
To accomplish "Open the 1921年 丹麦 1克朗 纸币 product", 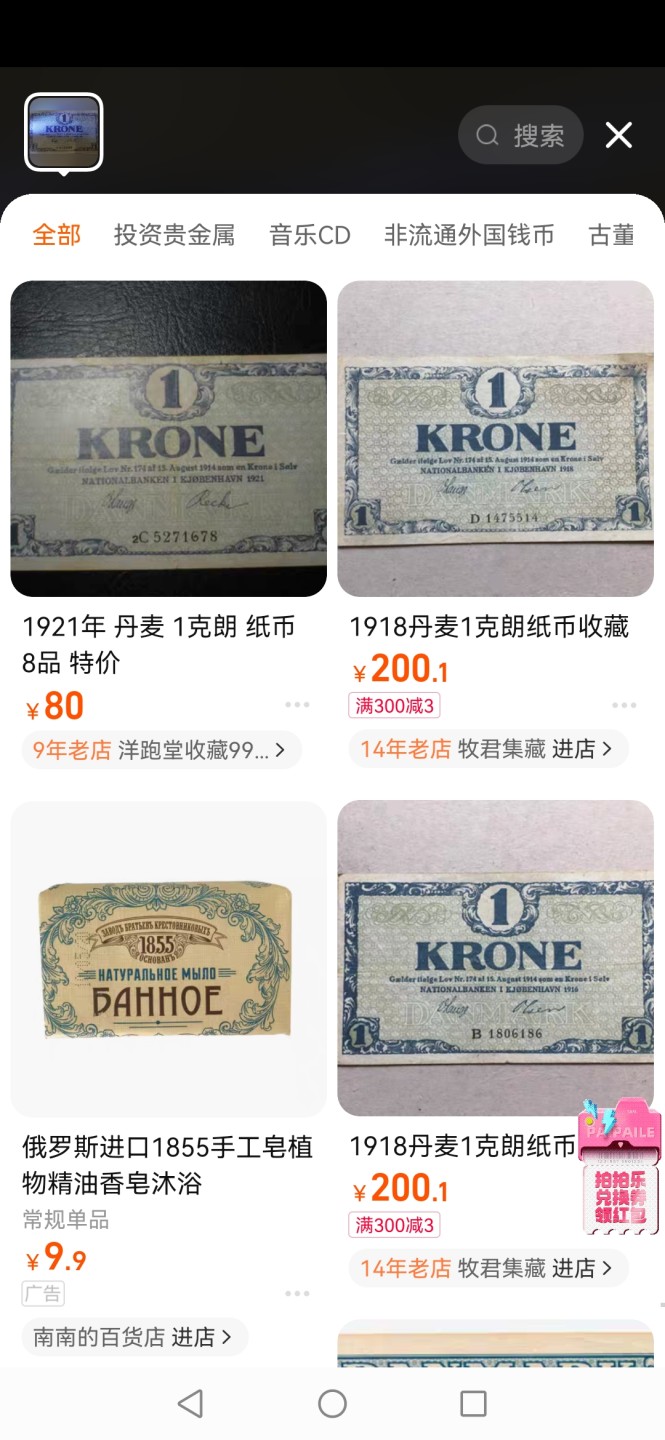I will point(168,438).
